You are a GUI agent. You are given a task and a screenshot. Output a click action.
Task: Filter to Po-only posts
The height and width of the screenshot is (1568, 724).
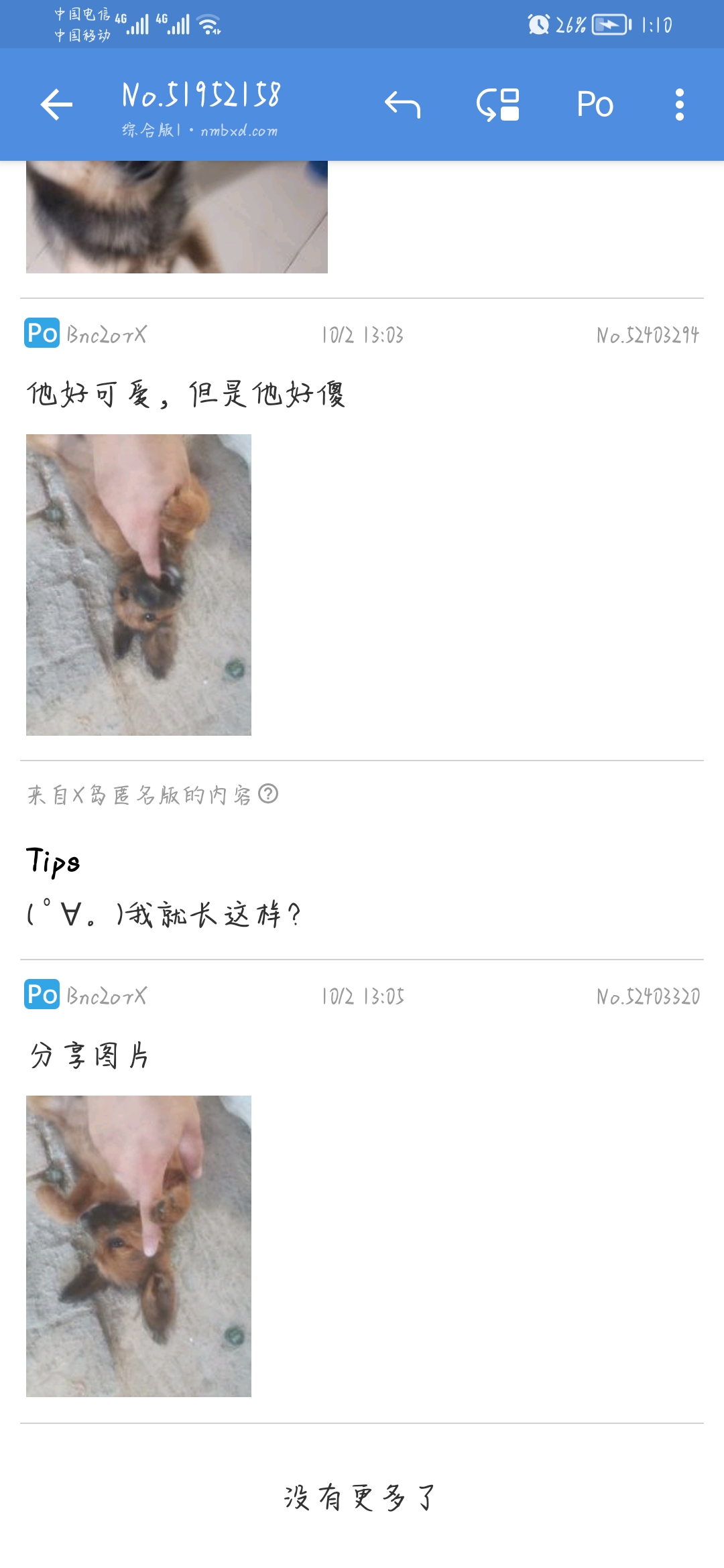pos(595,105)
